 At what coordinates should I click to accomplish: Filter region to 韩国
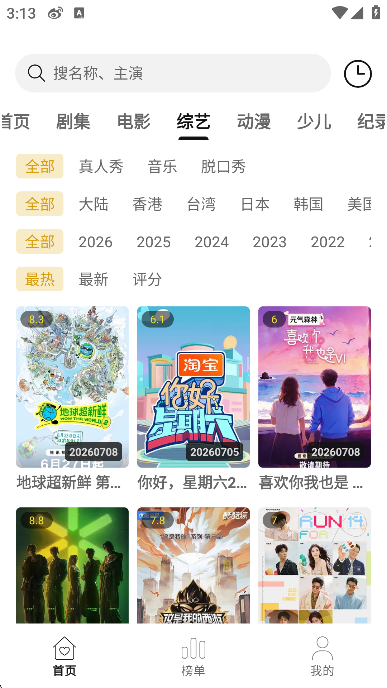(x=308, y=204)
